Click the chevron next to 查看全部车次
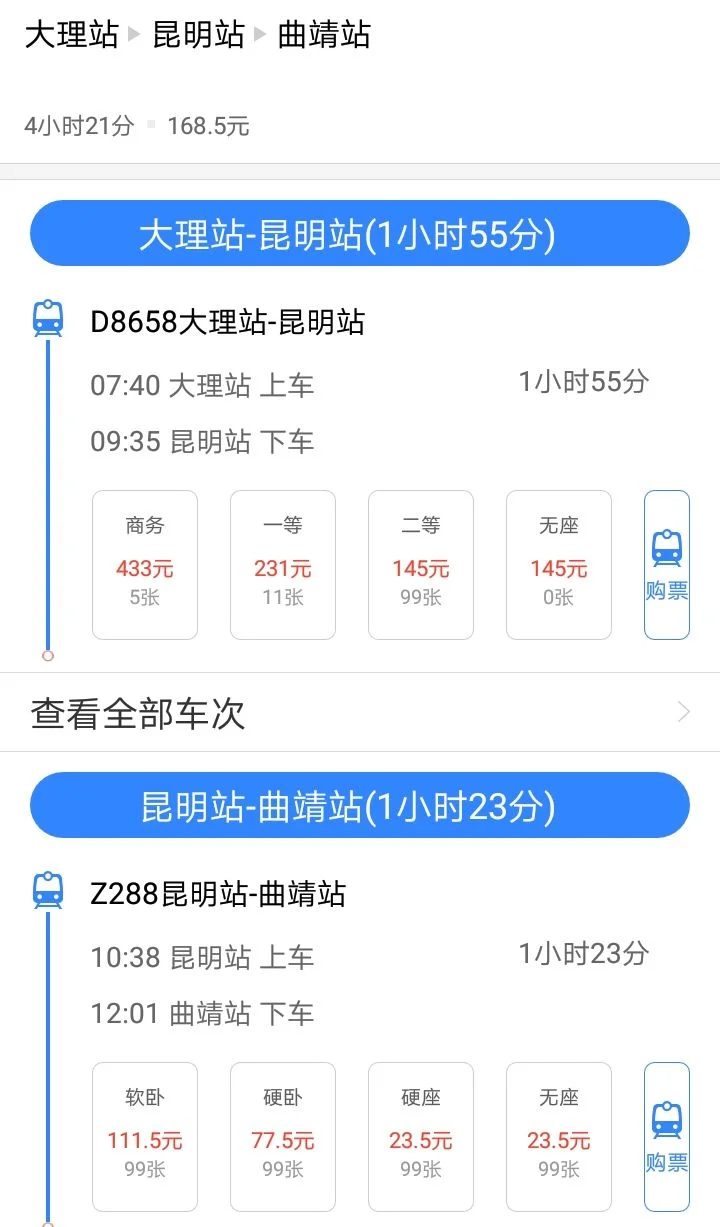The image size is (720, 1227). [x=684, y=712]
